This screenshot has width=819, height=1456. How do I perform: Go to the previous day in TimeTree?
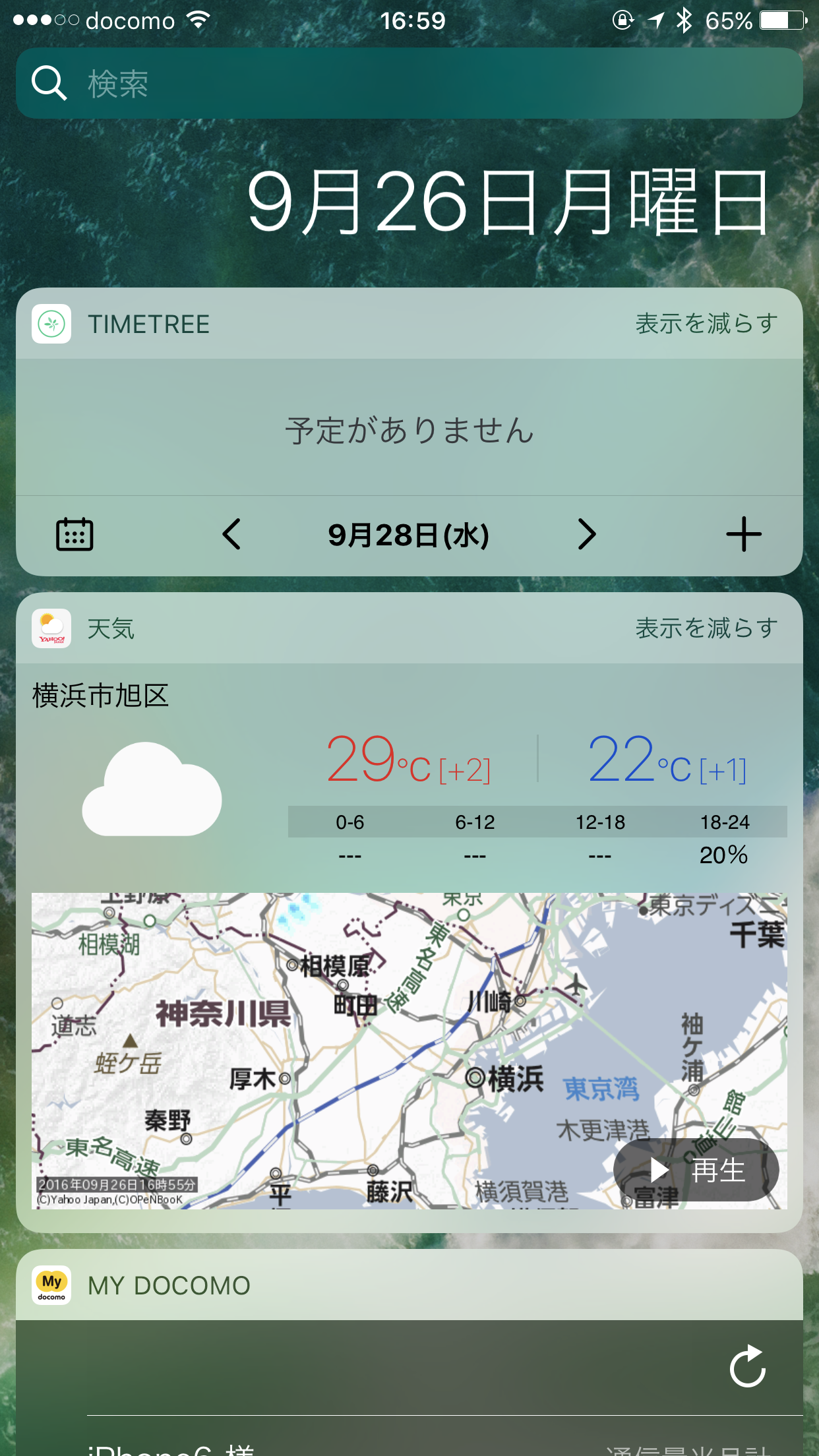(231, 534)
